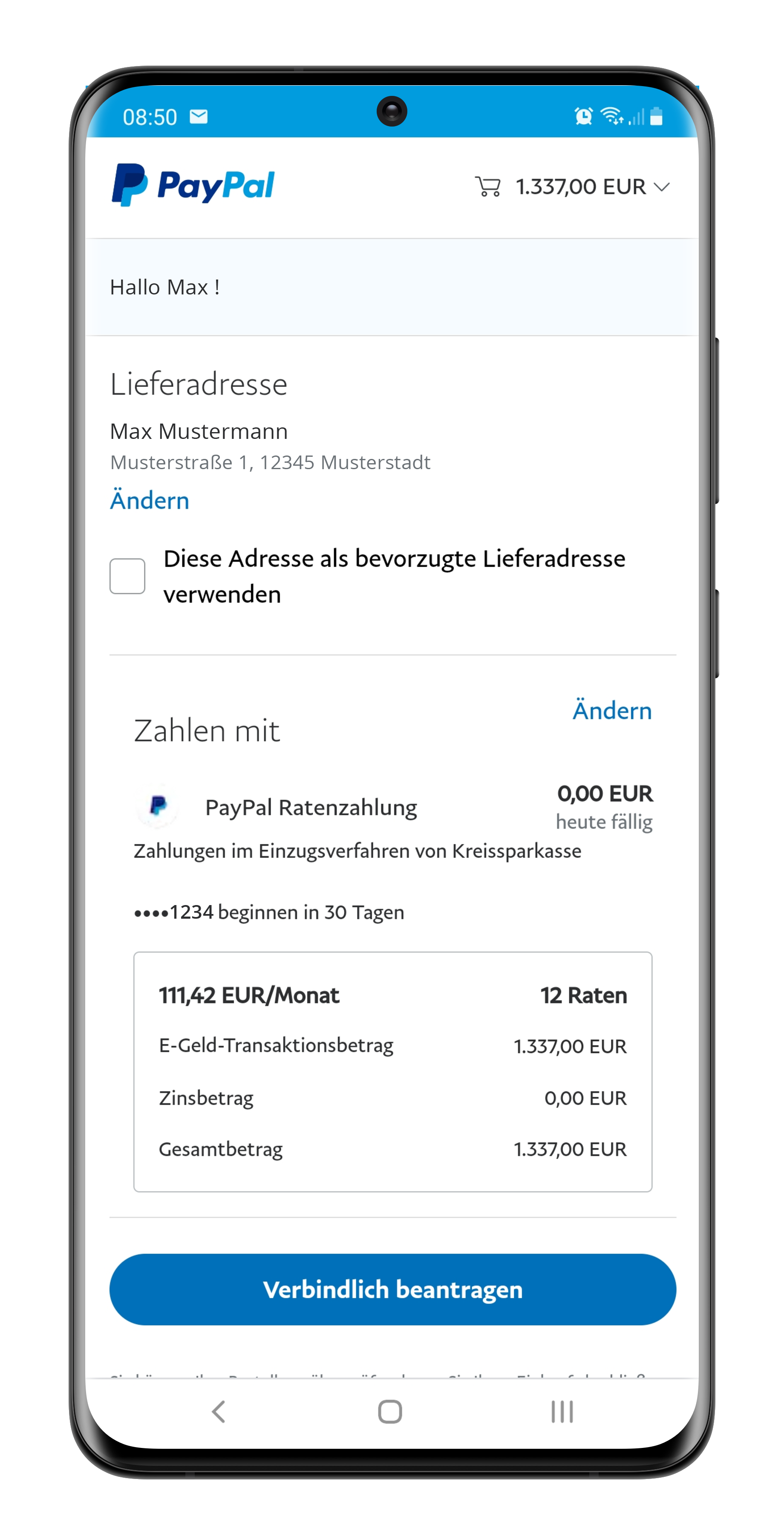Screen dimensions: 784x1534
Task: Go back using the system back button
Action: pyautogui.click(x=219, y=1411)
